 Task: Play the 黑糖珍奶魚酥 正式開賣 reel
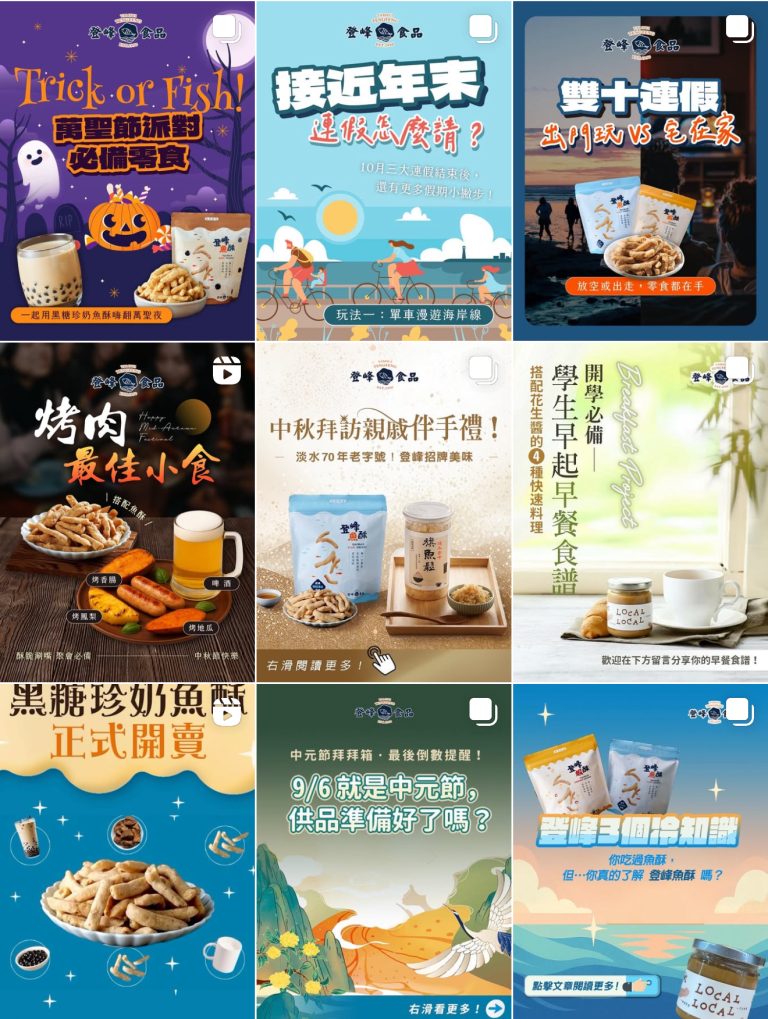pyautogui.click(x=127, y=852)
